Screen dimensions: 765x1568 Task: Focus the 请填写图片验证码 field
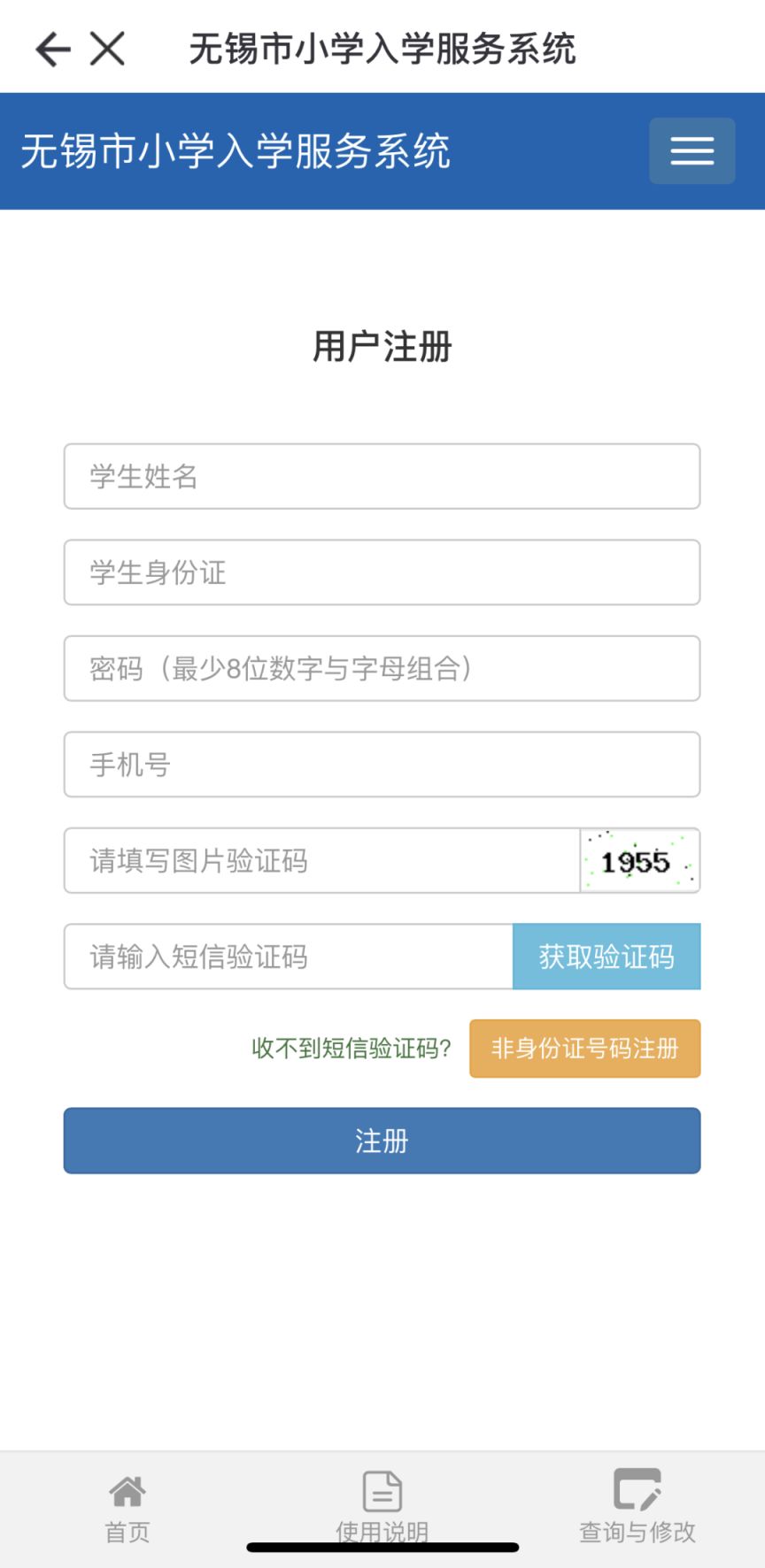click(322, 860)
